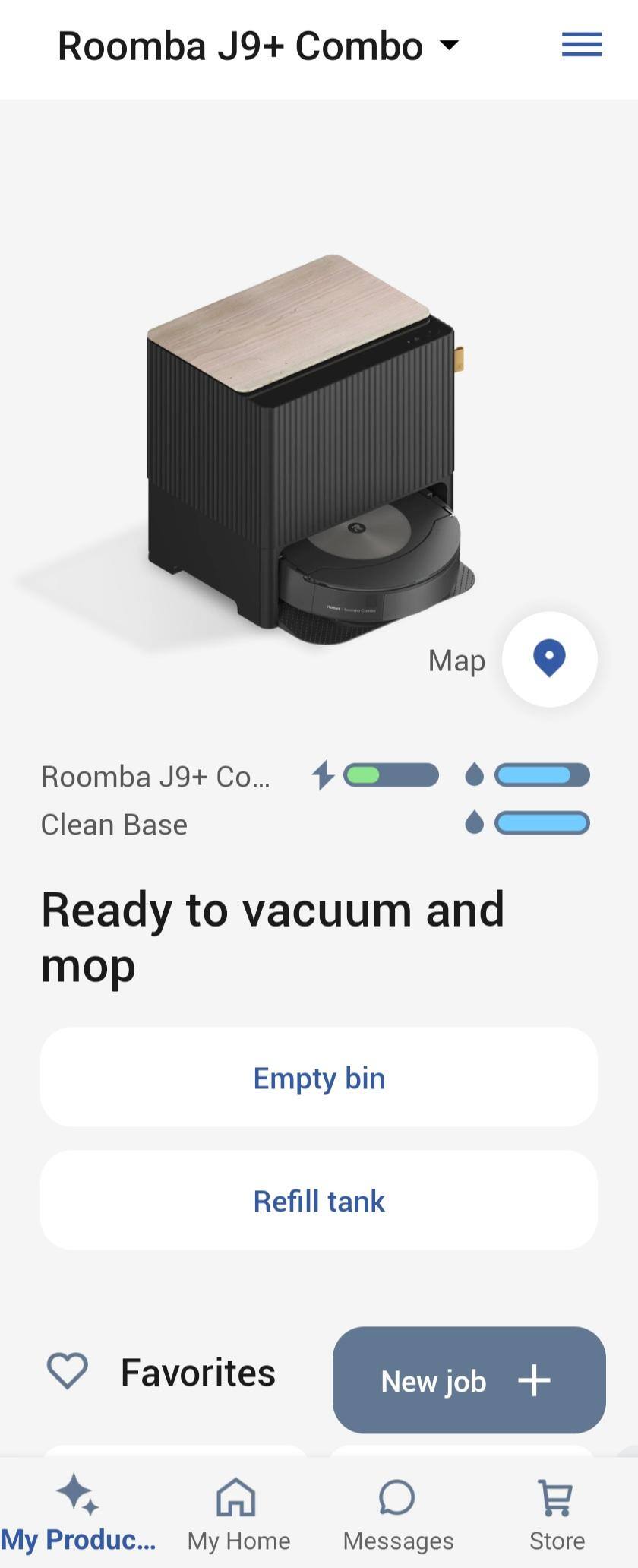Image resolution: width=638 pixels, height=1568 pixels.
Task: Switch to the My Products tab
Action: coord(78,1513)
